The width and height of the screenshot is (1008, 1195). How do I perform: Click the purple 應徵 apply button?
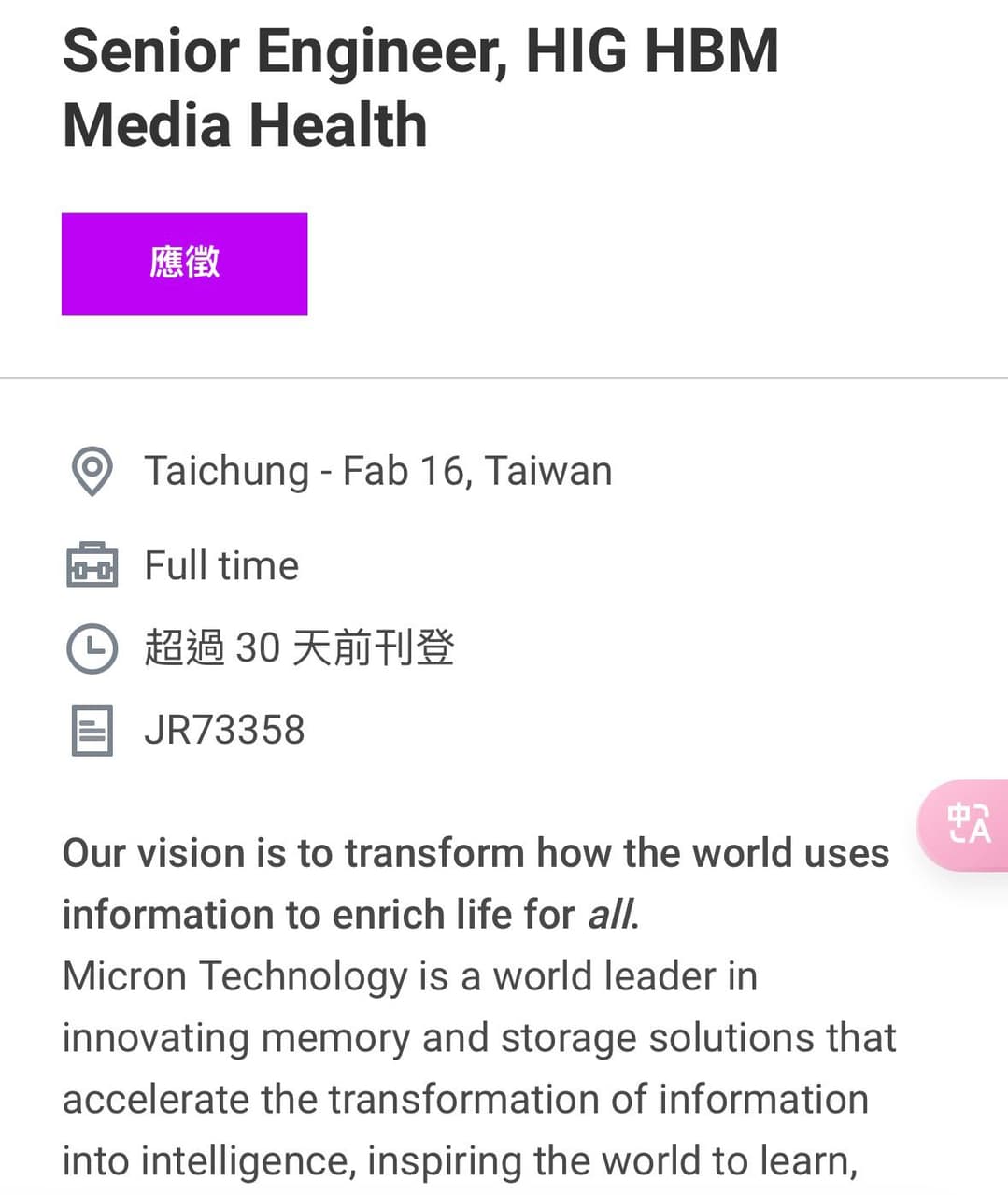pos(184,264)
